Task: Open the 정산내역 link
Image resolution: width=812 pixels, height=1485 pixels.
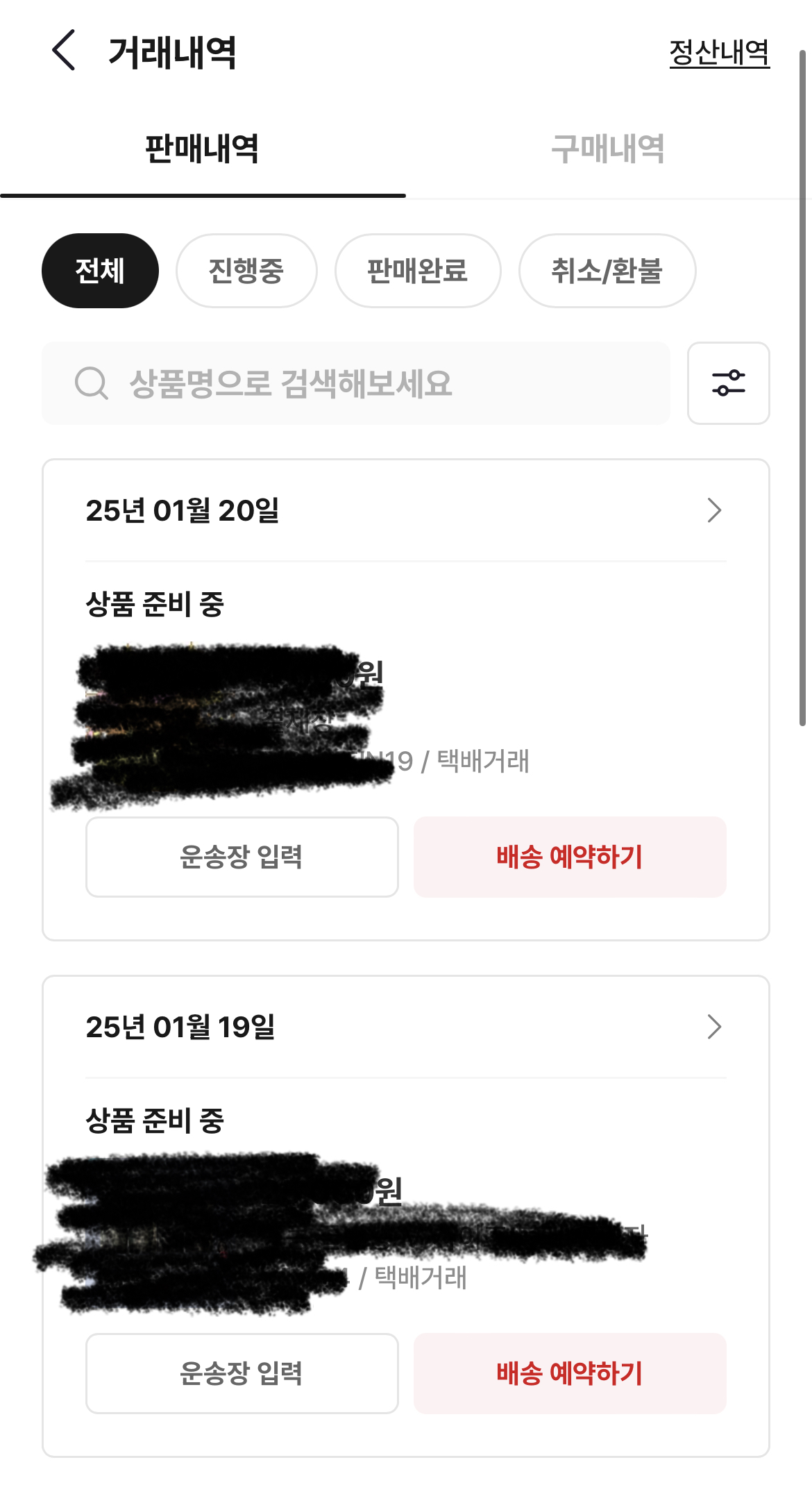Action: pos(719,53)
